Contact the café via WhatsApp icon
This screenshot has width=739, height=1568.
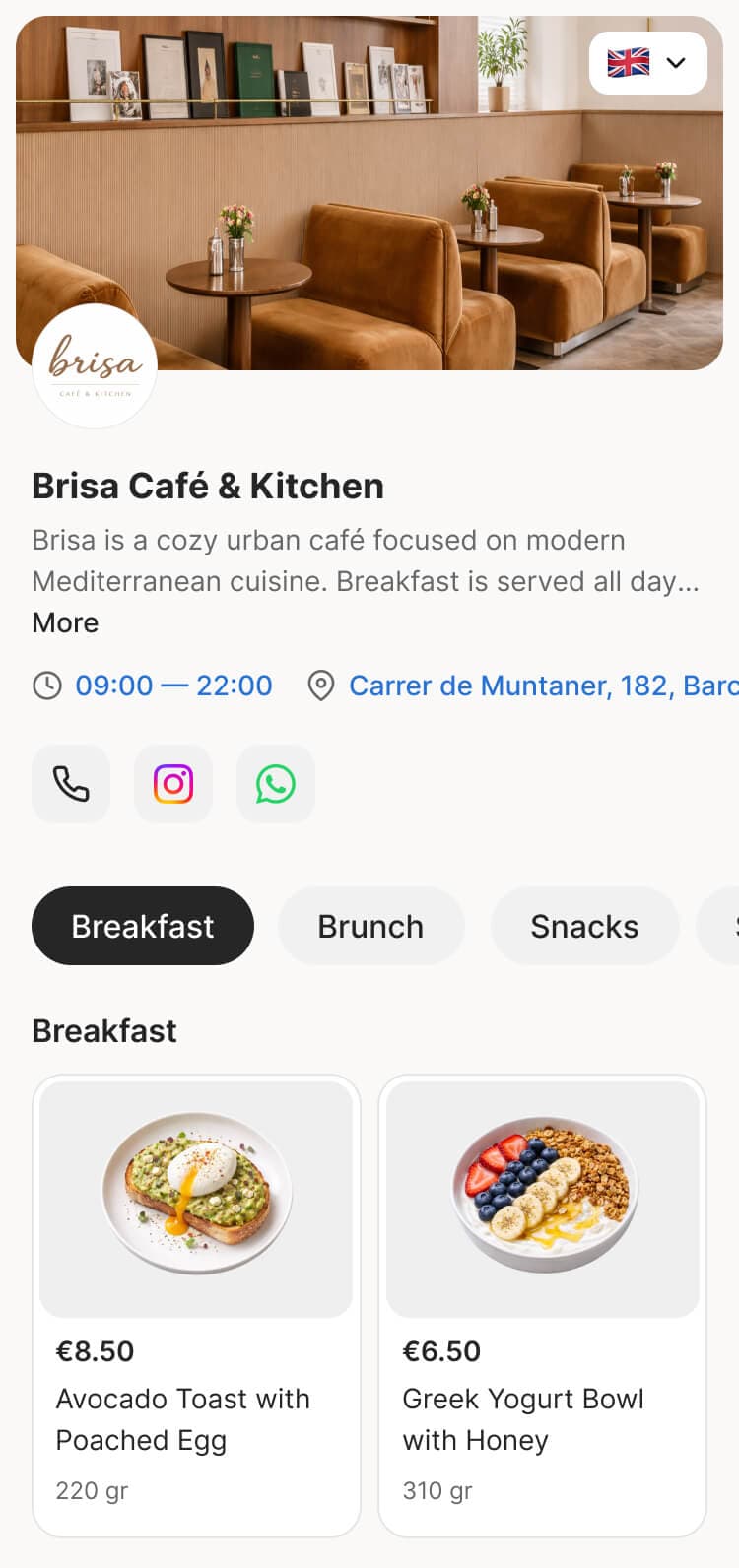(275, 783)
